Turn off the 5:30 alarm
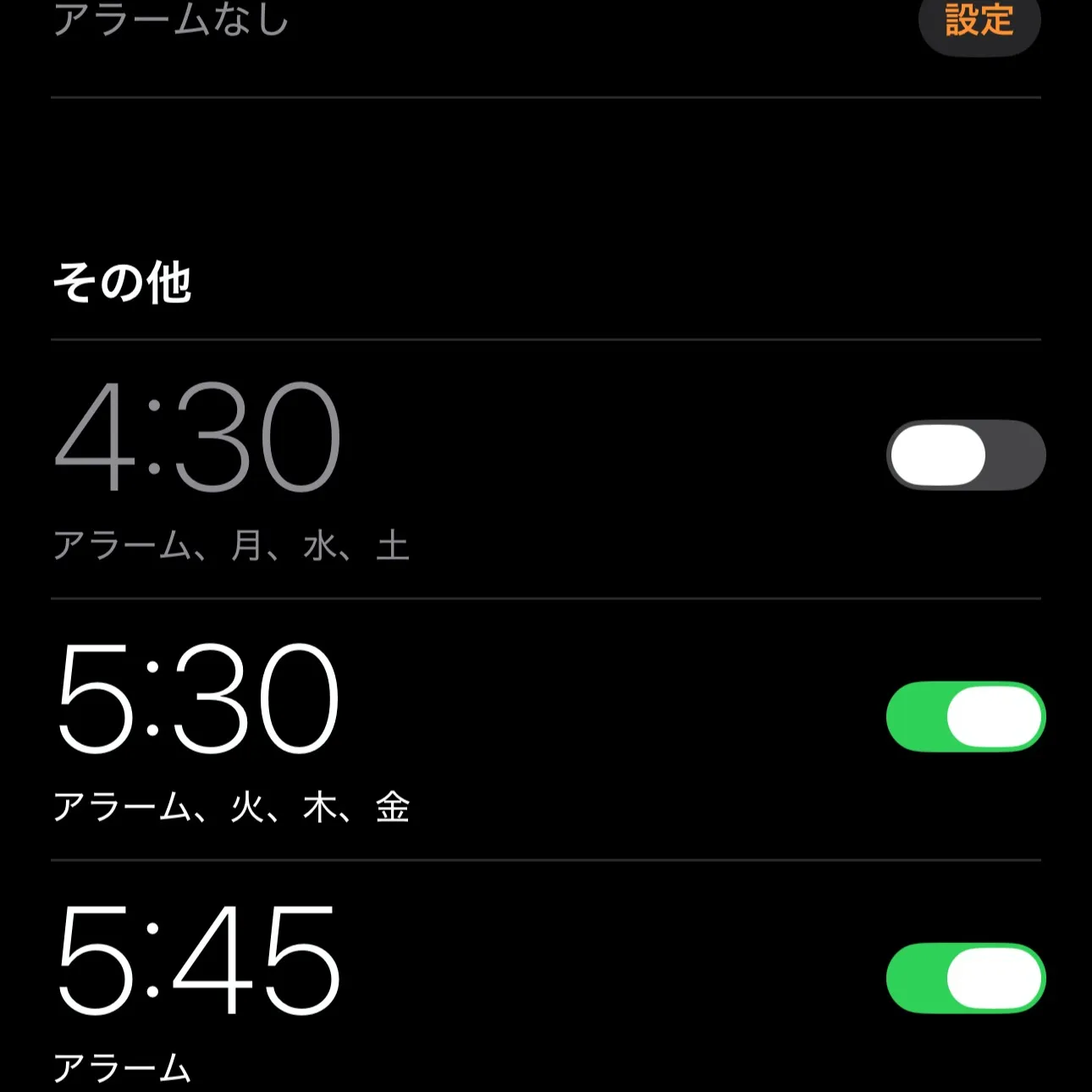 (x=966, y=716)
